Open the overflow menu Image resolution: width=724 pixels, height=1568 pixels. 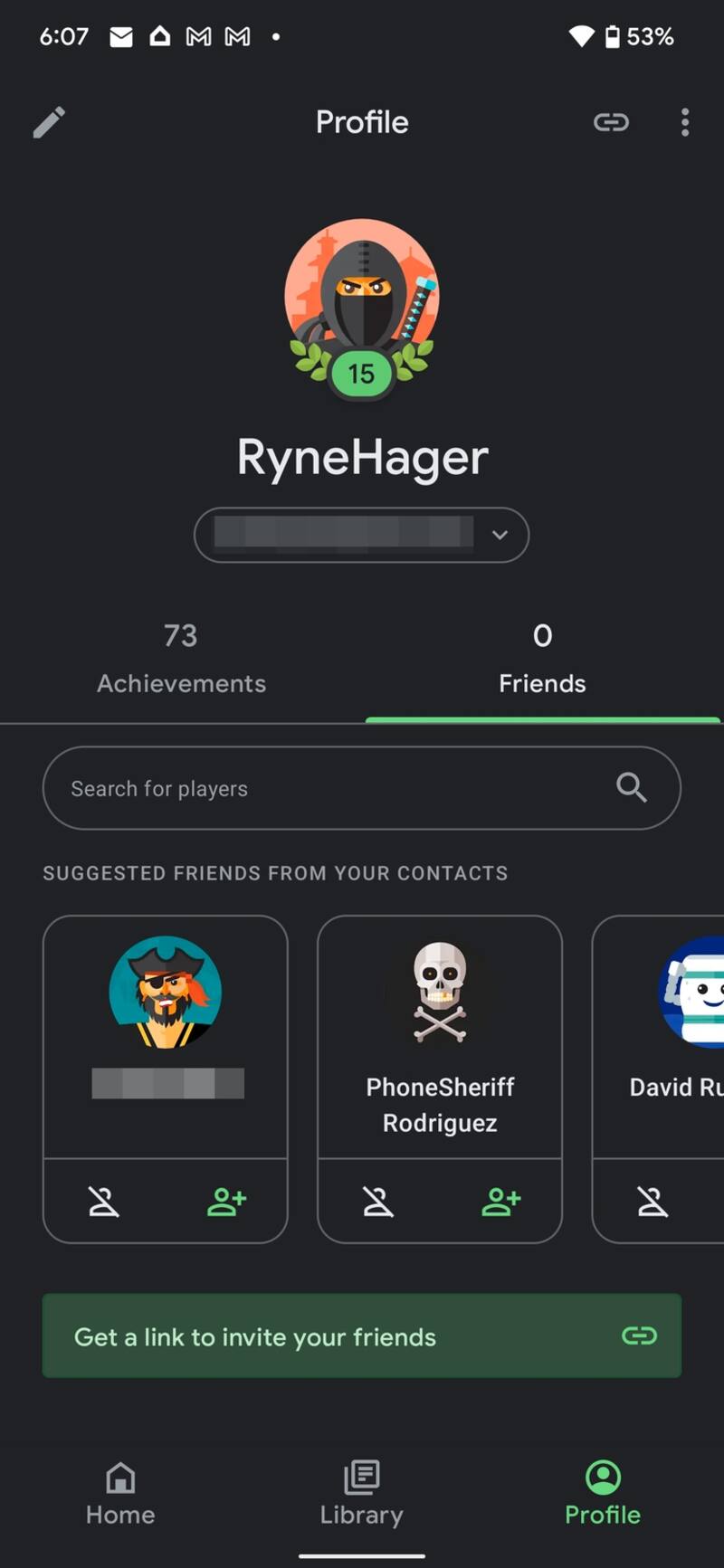(685, 122)
